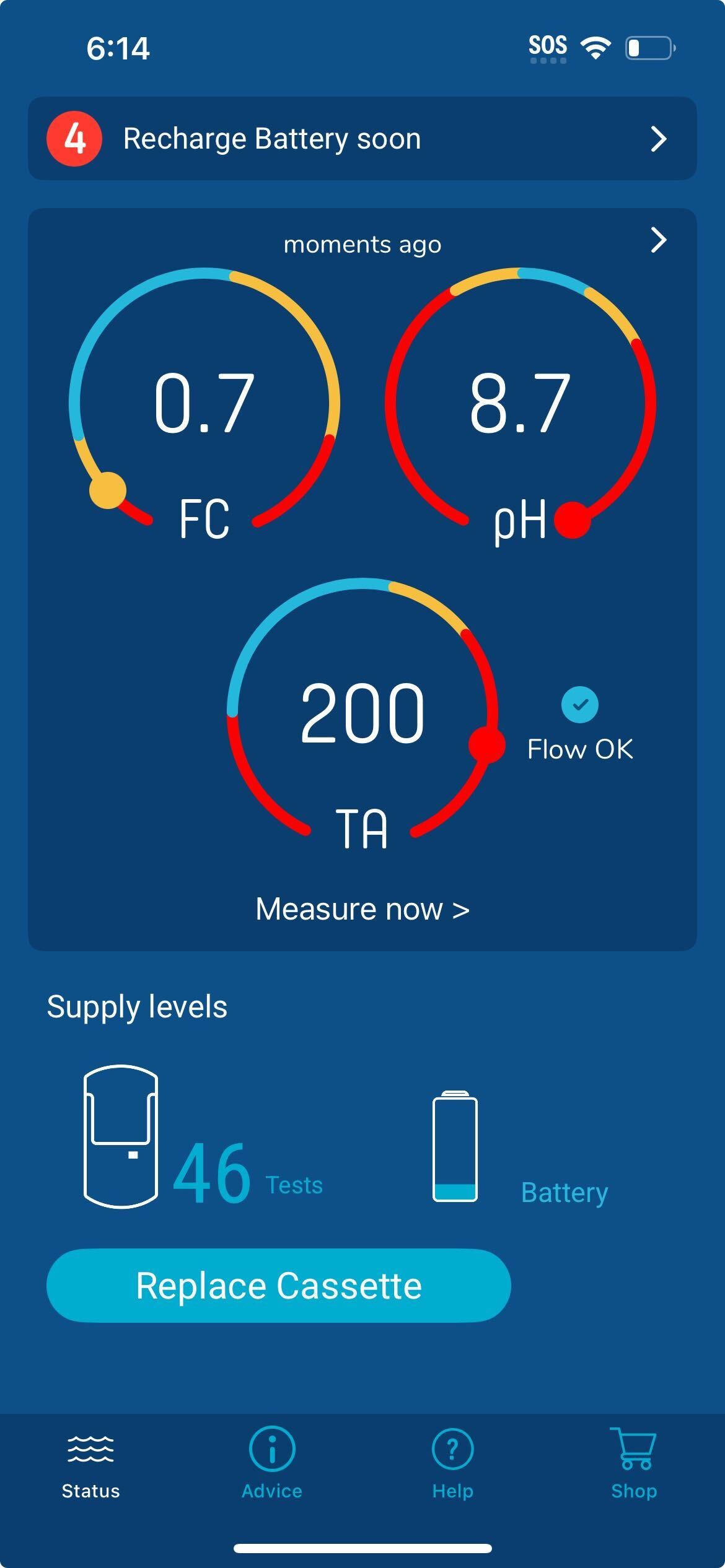Viewport: 725px width, 1568px height.
Task: Select the FC gauge showing 0.7
Action: click(204, 403)
